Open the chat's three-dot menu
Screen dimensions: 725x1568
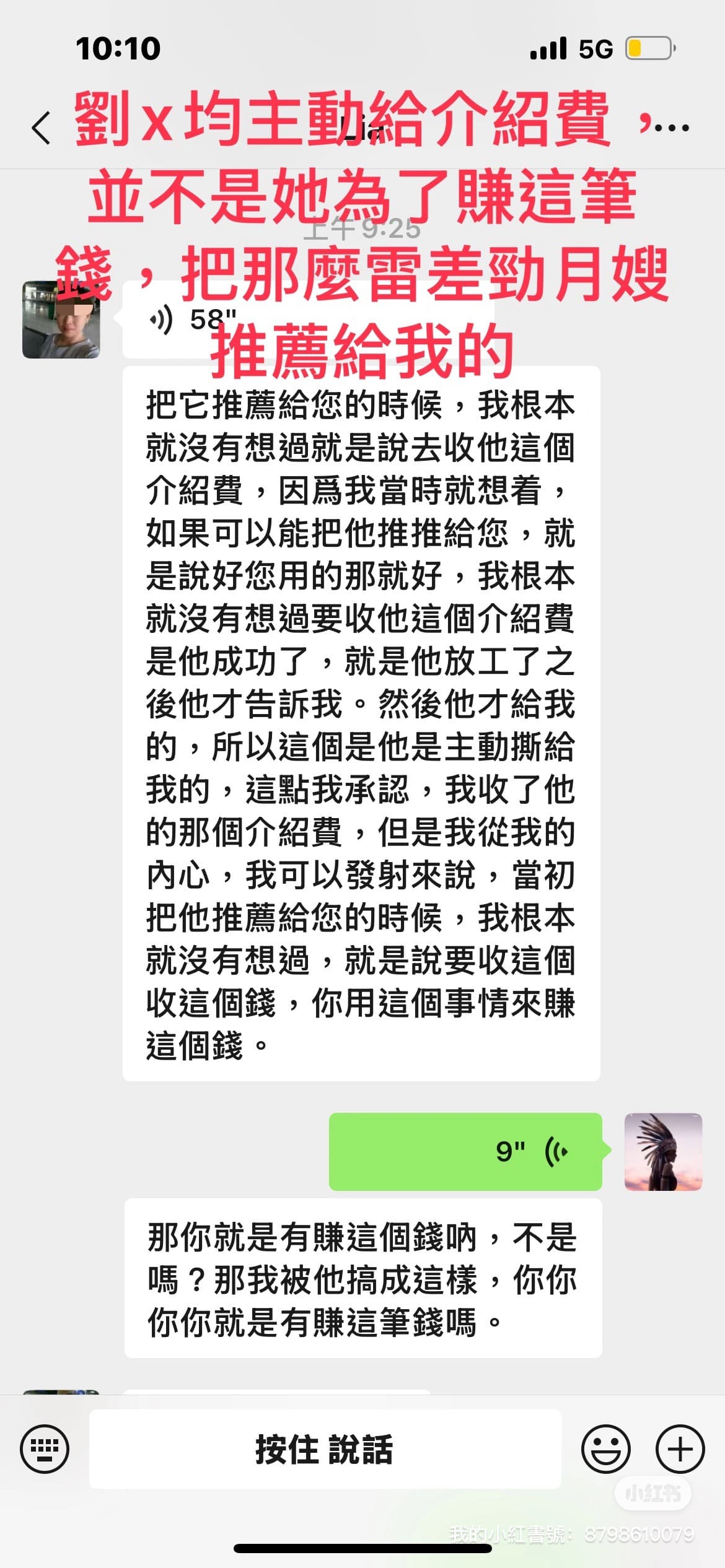click(672, 128)
